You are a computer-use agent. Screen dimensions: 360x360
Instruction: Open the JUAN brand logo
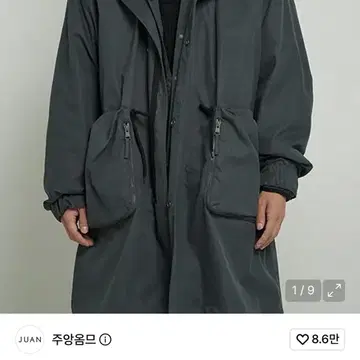pyautogui.click(x=30, y=339)
